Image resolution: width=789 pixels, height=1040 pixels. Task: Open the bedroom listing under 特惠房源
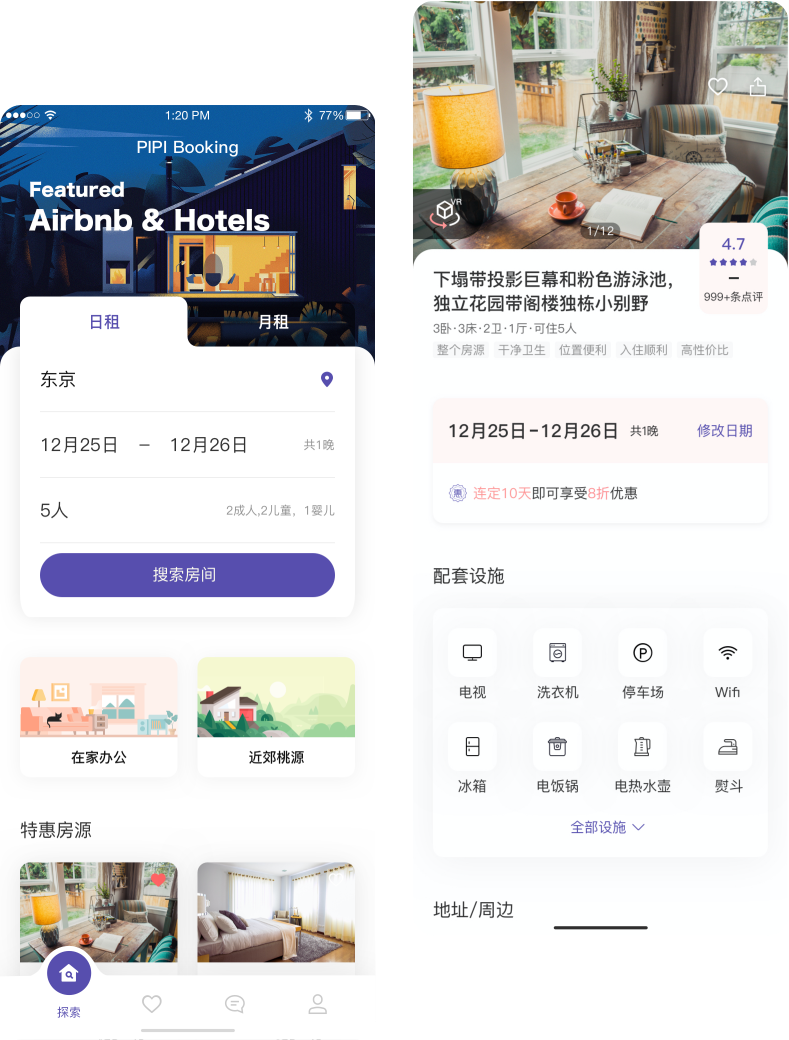(x=276, y=912)
